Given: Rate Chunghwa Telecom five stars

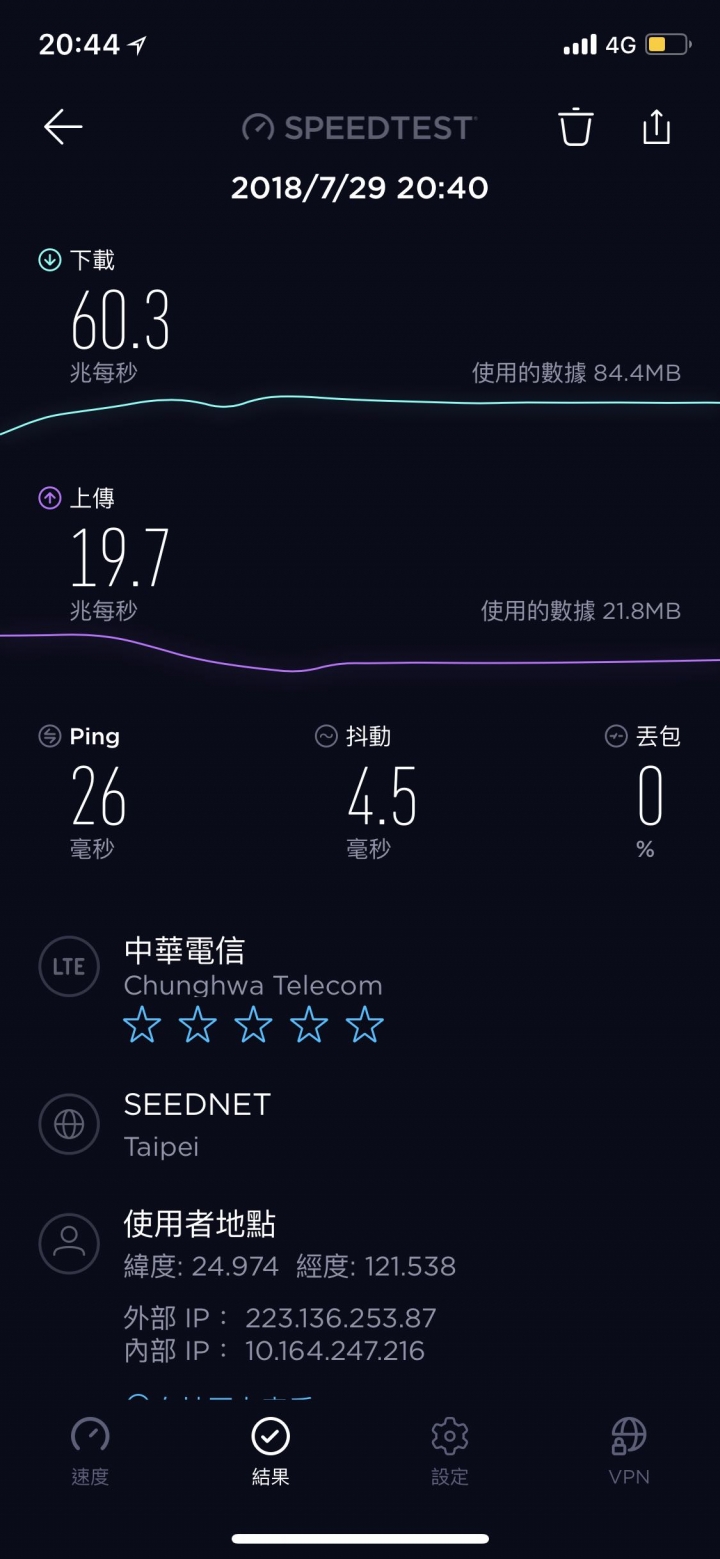Looking at the screenshot, I should (365, 1025).
